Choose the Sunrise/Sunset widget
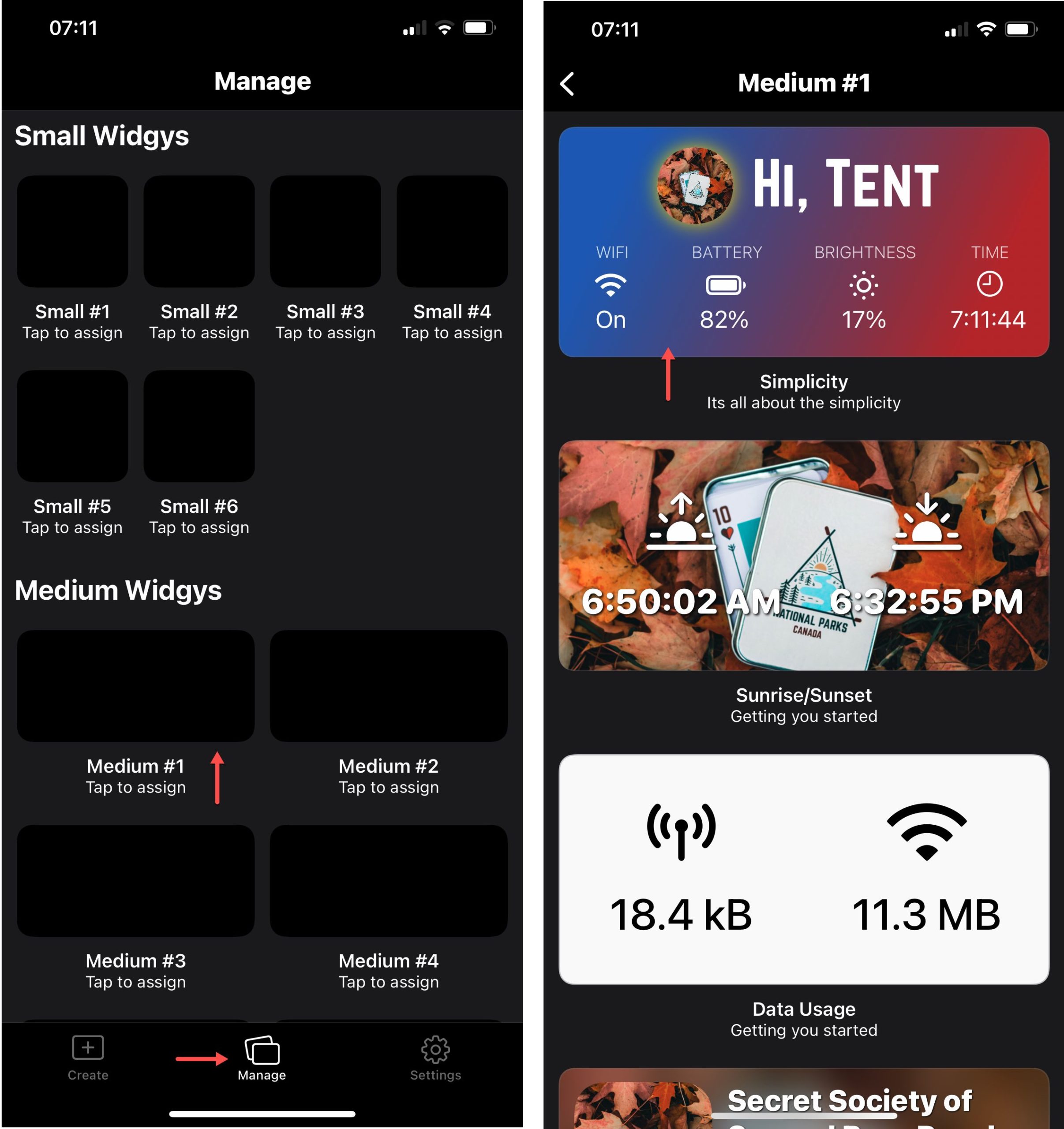1064x1129 pixels. 803,555
